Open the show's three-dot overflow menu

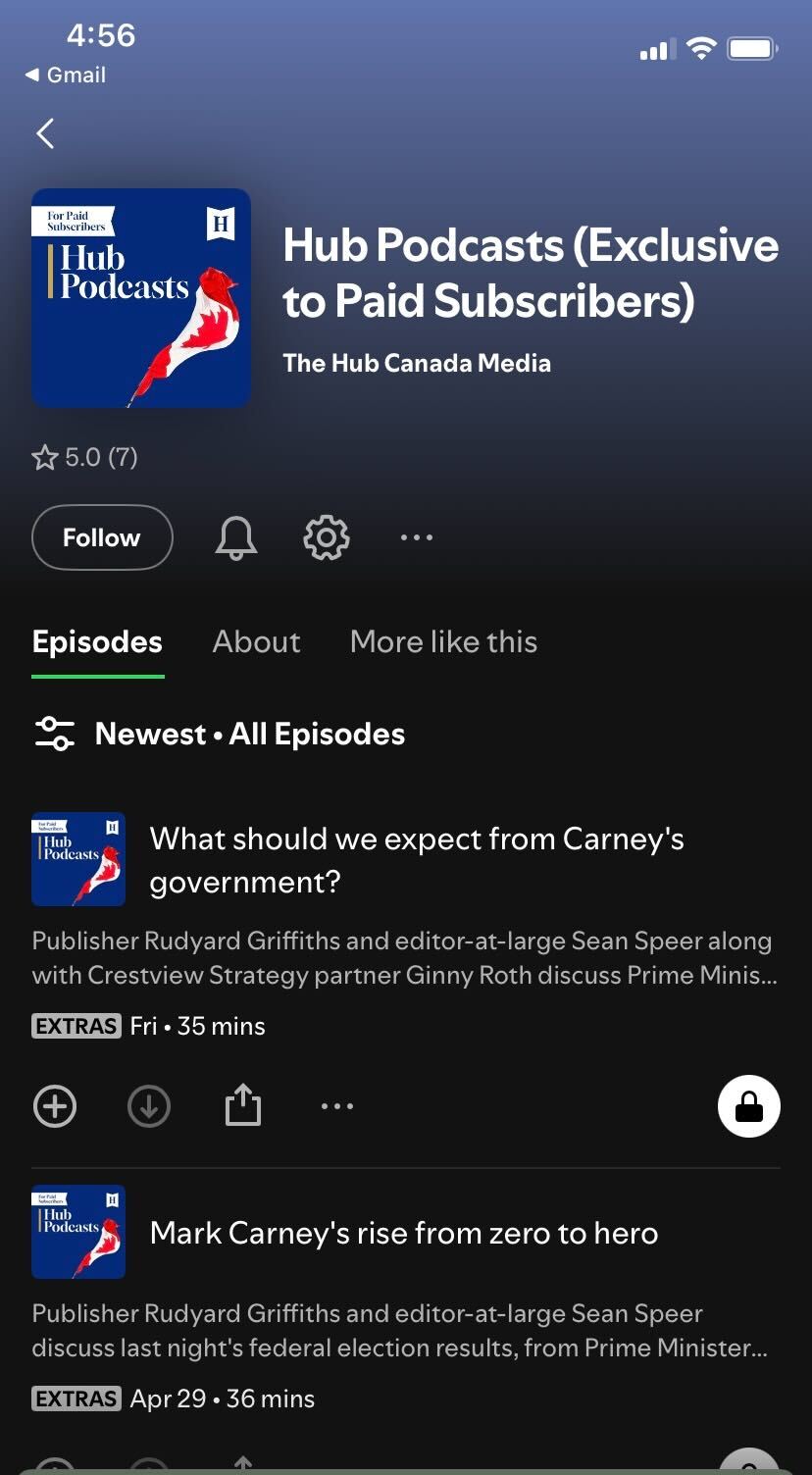coord(417,537)
